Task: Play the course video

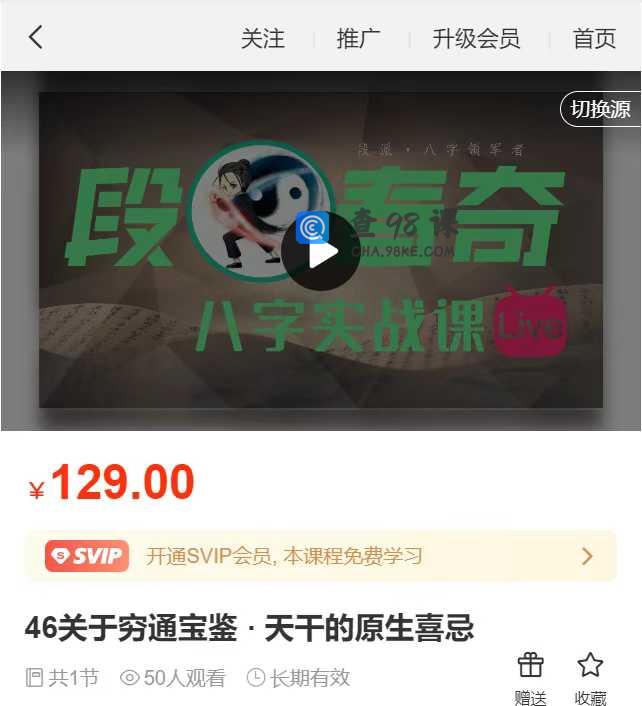Action: point(320,251)
